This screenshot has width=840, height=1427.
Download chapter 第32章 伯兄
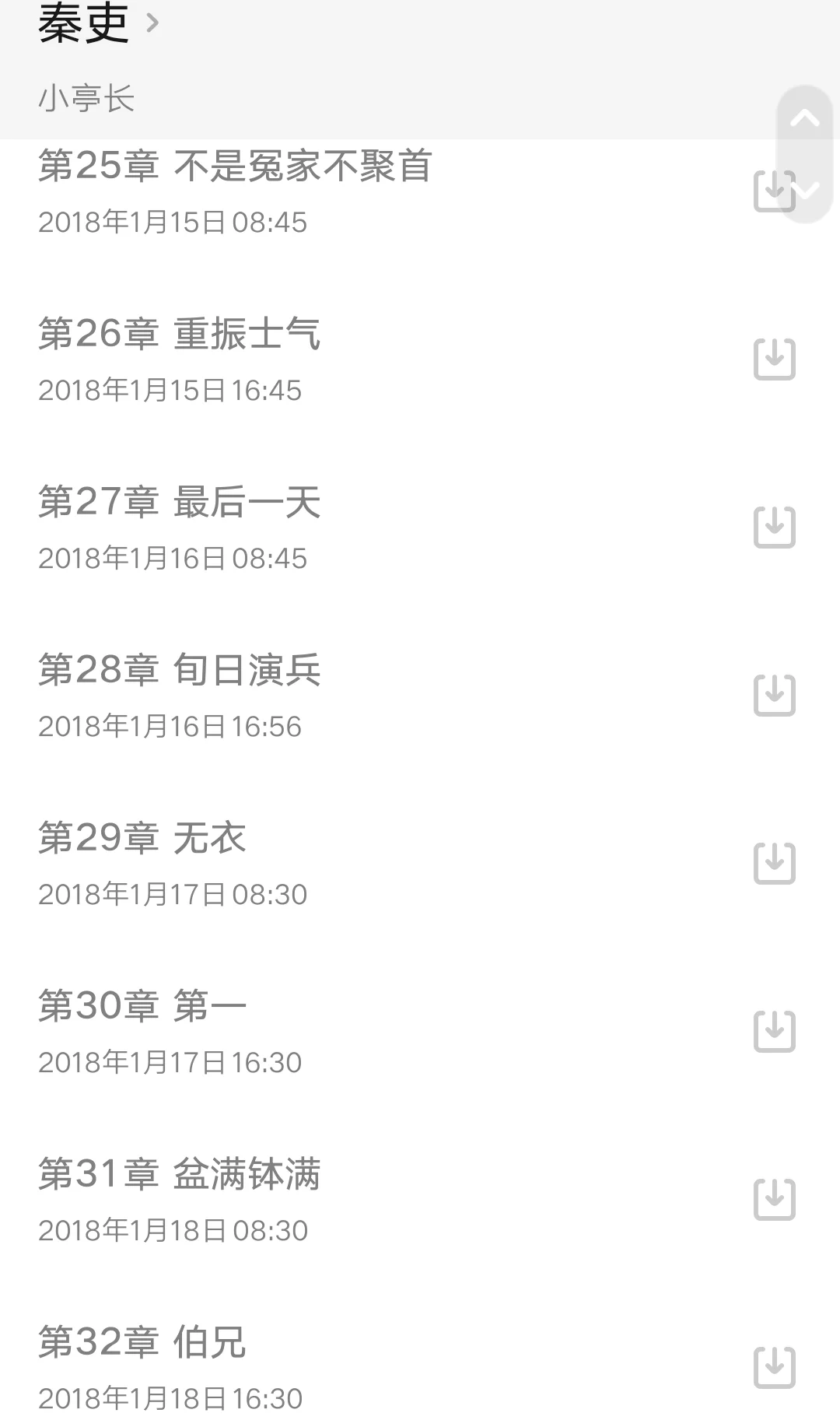775,1368
